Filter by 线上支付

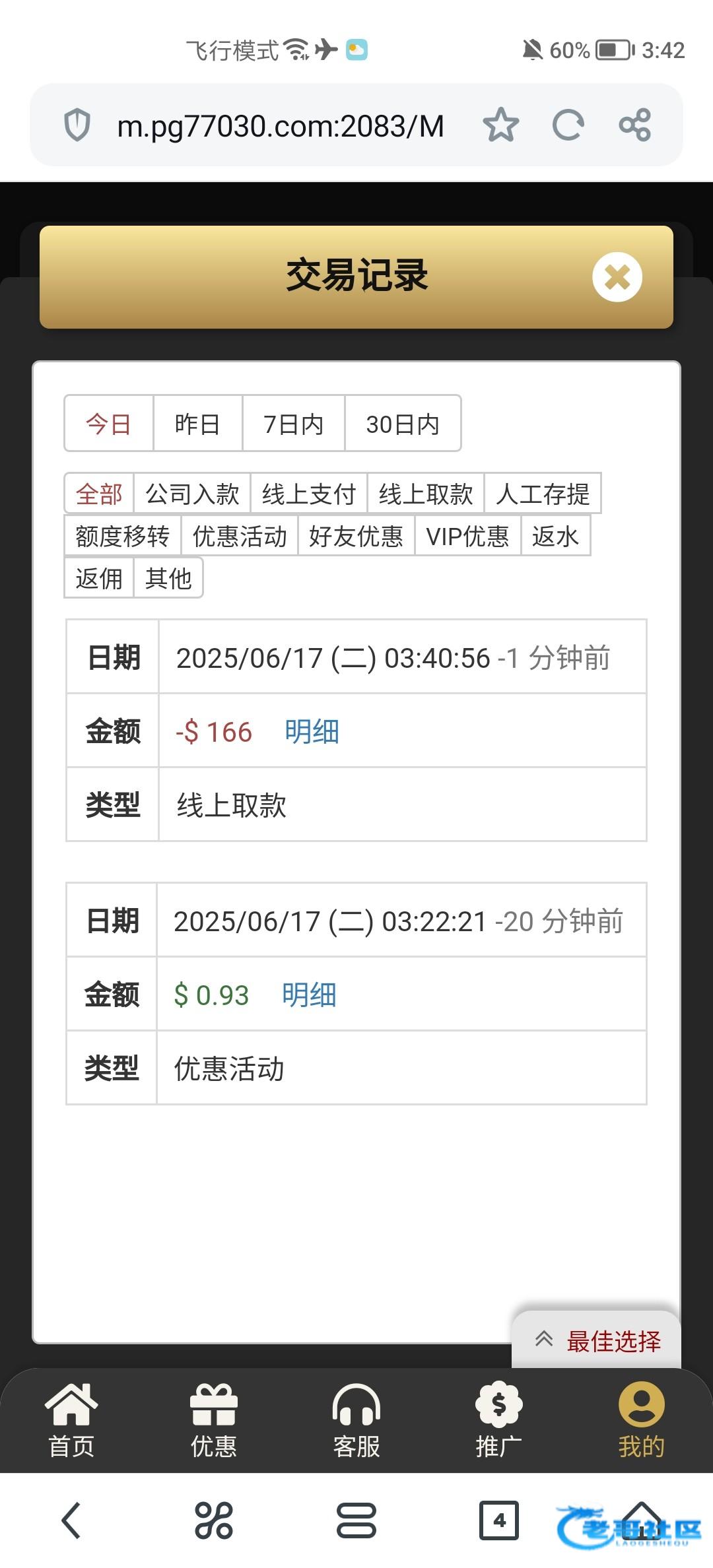[309, 494]
